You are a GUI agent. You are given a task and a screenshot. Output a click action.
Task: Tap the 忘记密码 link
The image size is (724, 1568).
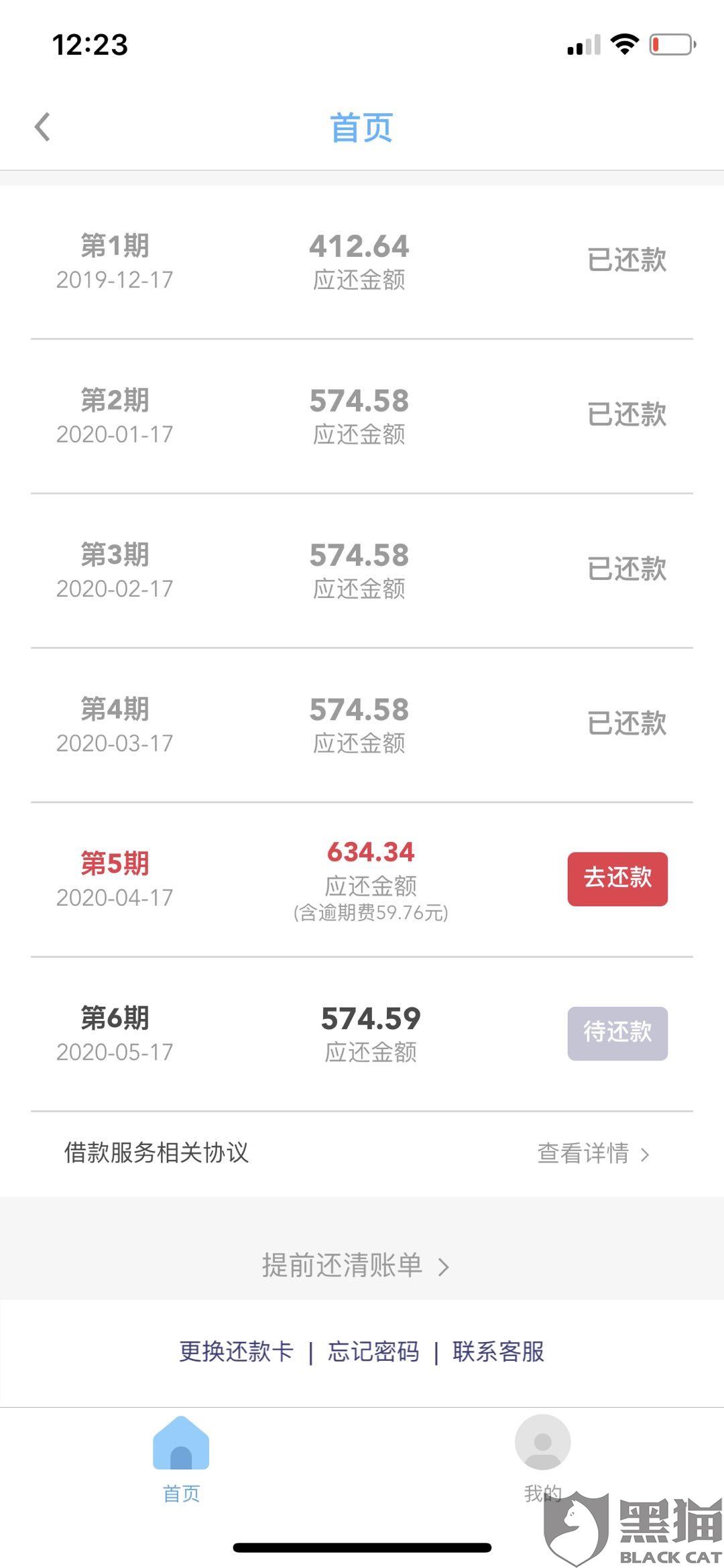373,1351
